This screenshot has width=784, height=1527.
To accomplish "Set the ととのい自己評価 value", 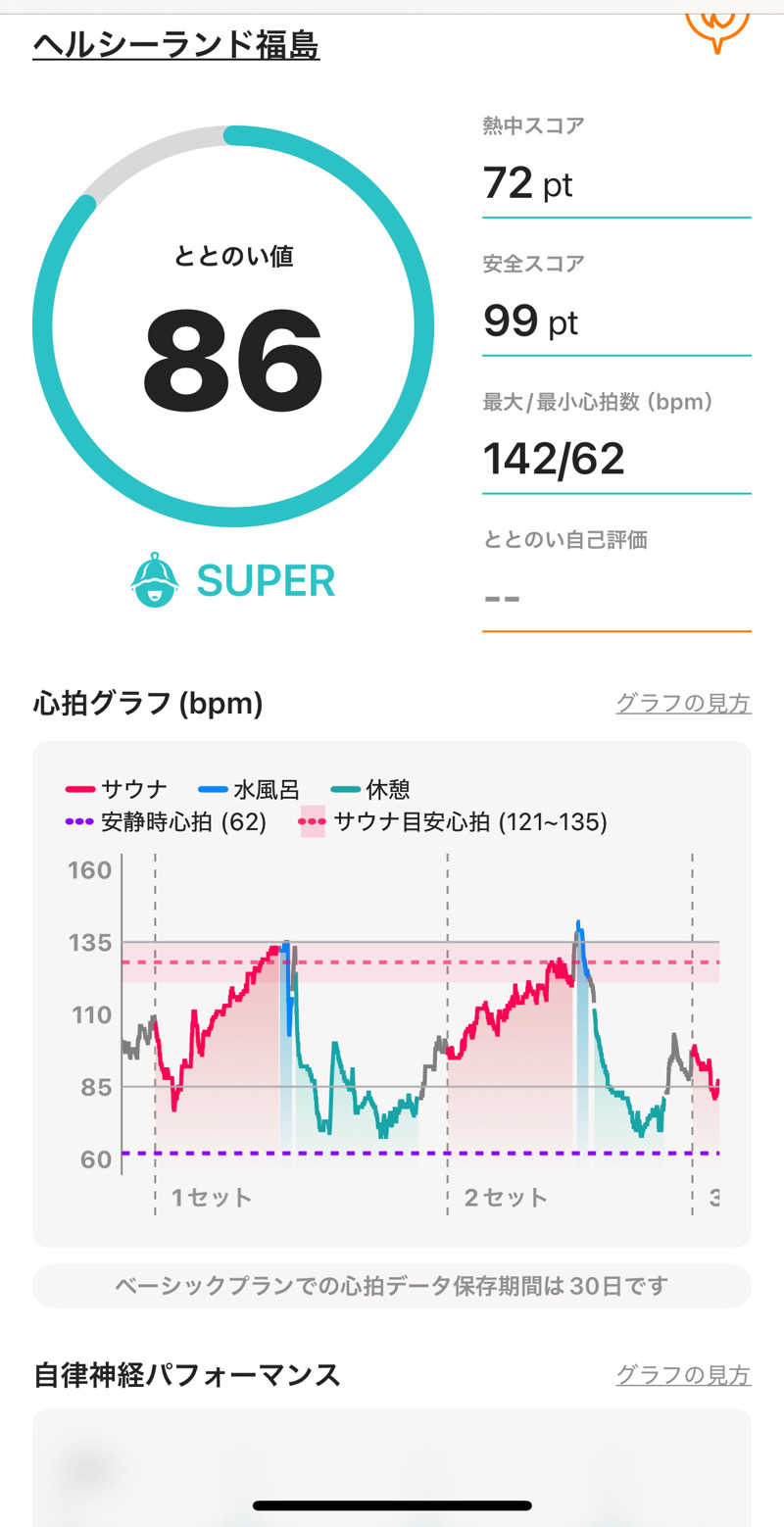I will click(x=615, y=596).
